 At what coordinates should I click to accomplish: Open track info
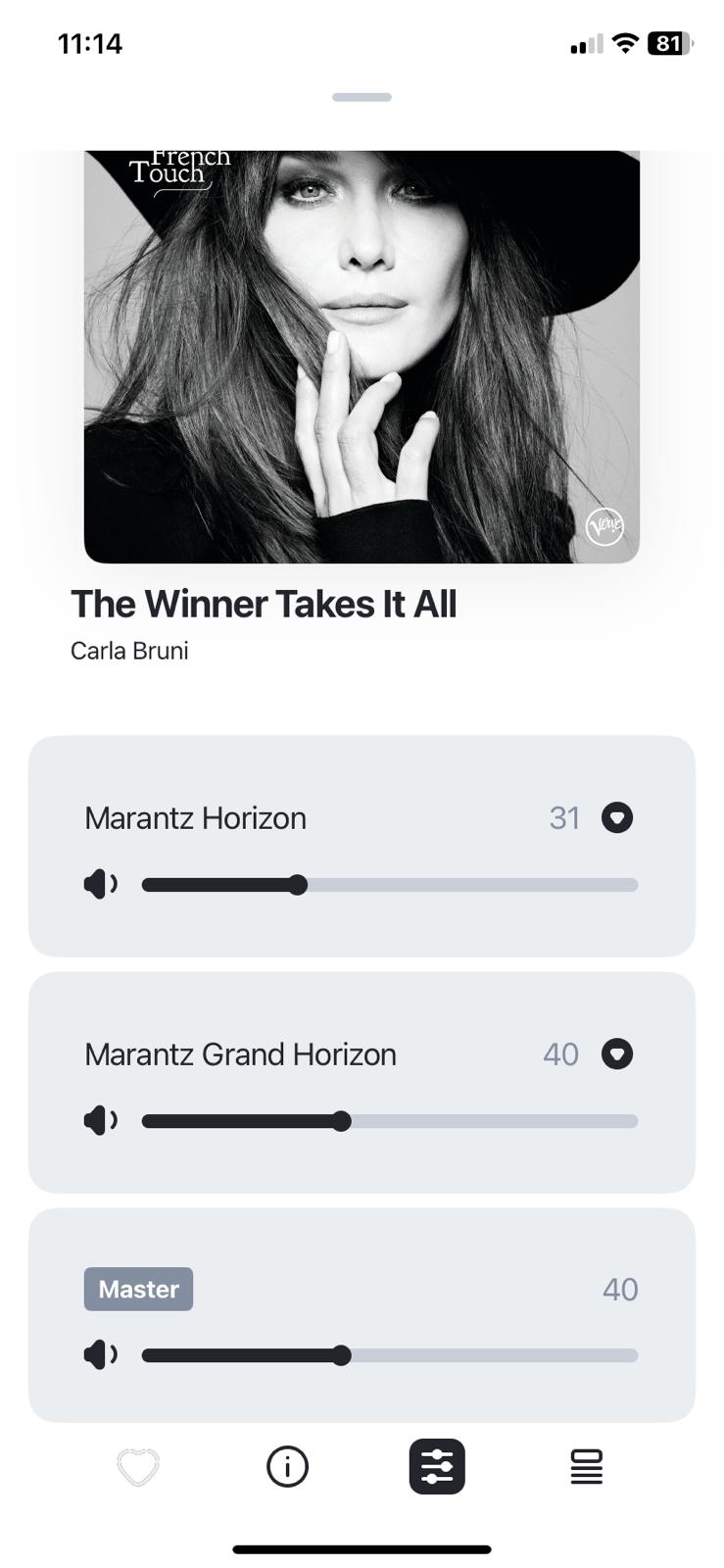(x=287, y=1467)
